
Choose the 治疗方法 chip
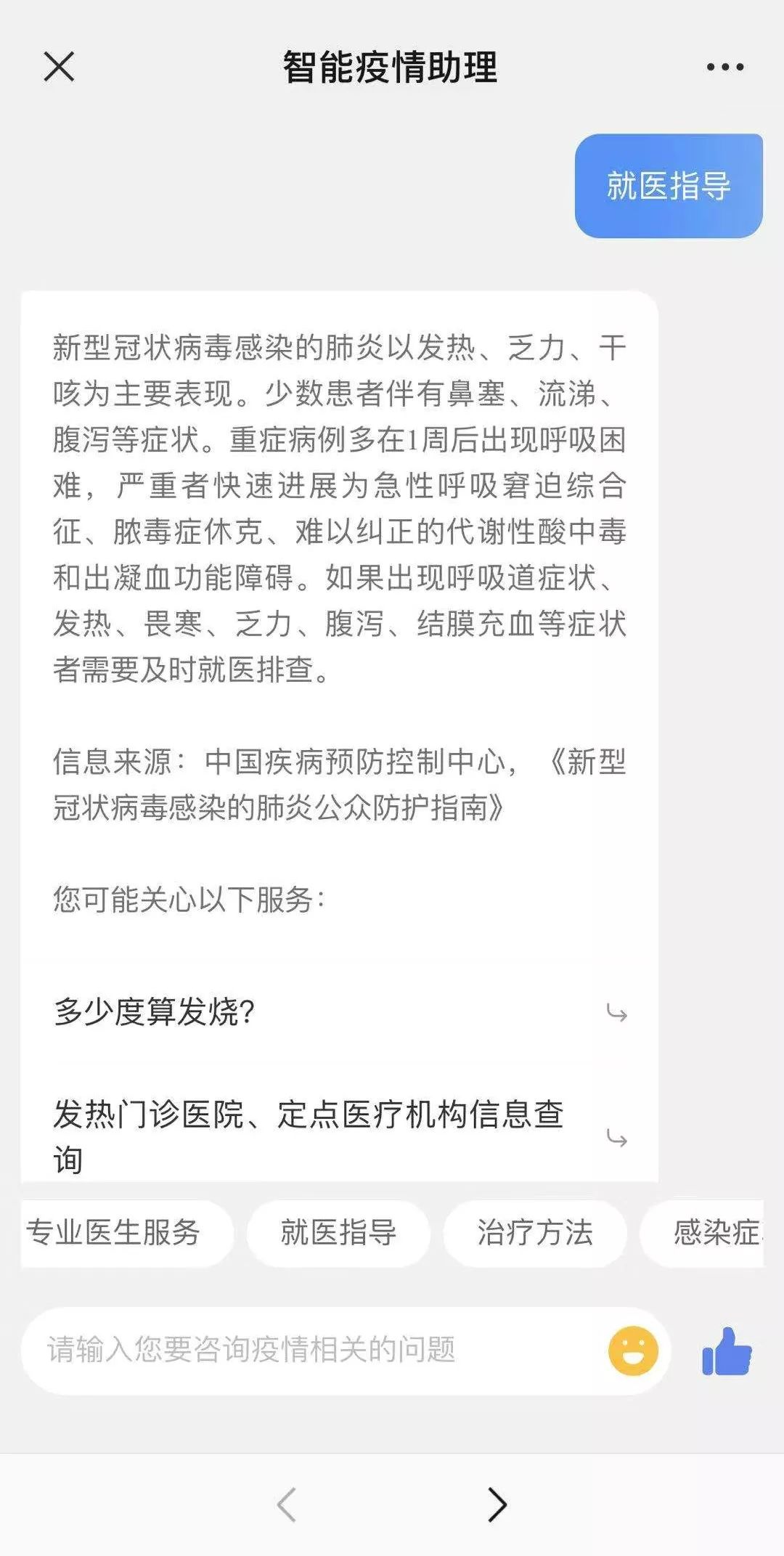pos(535,1233)
